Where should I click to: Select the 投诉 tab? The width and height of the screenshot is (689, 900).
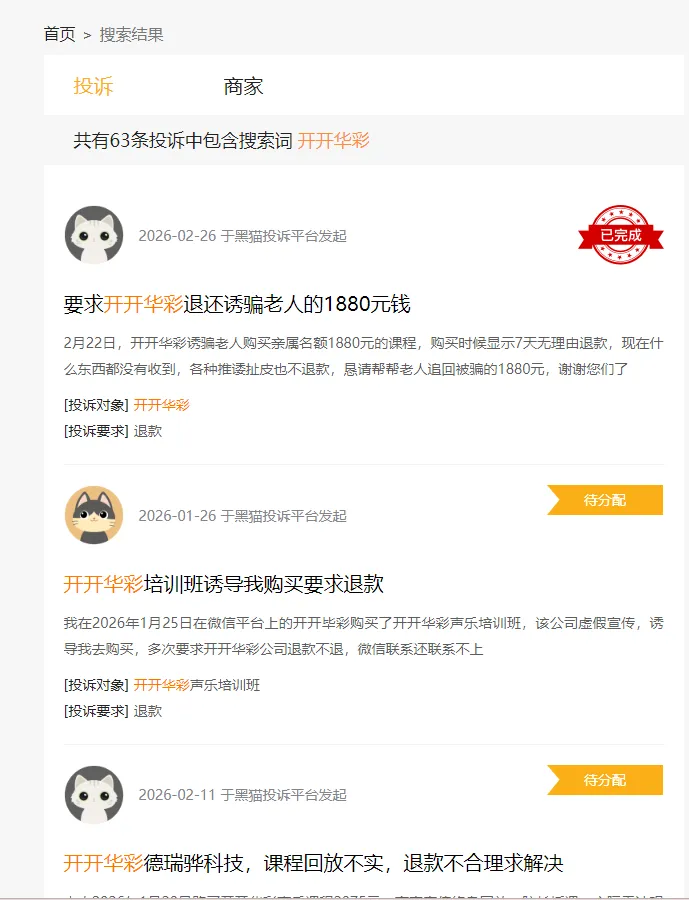(x=93, y=86)
